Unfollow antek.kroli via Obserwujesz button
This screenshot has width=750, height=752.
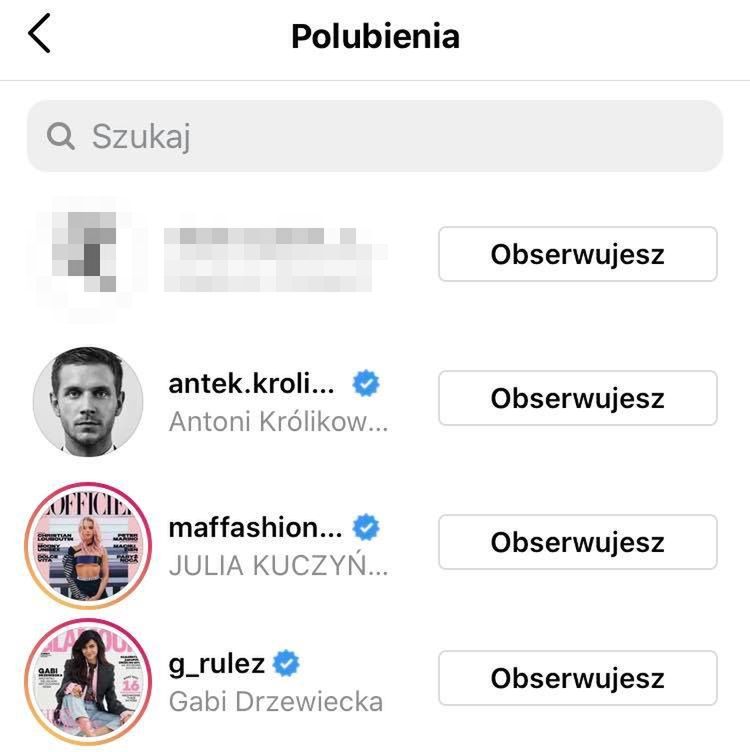(x=577, y=397)
